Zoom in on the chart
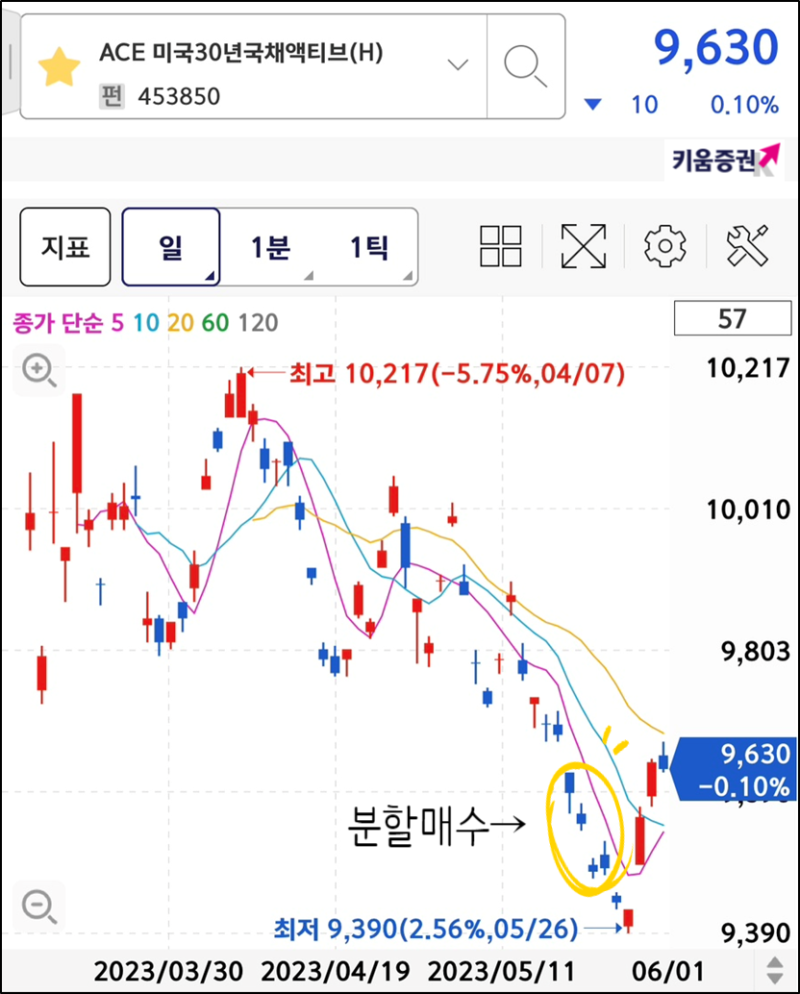This screenshot has width=800, height=994. point(38,370)
